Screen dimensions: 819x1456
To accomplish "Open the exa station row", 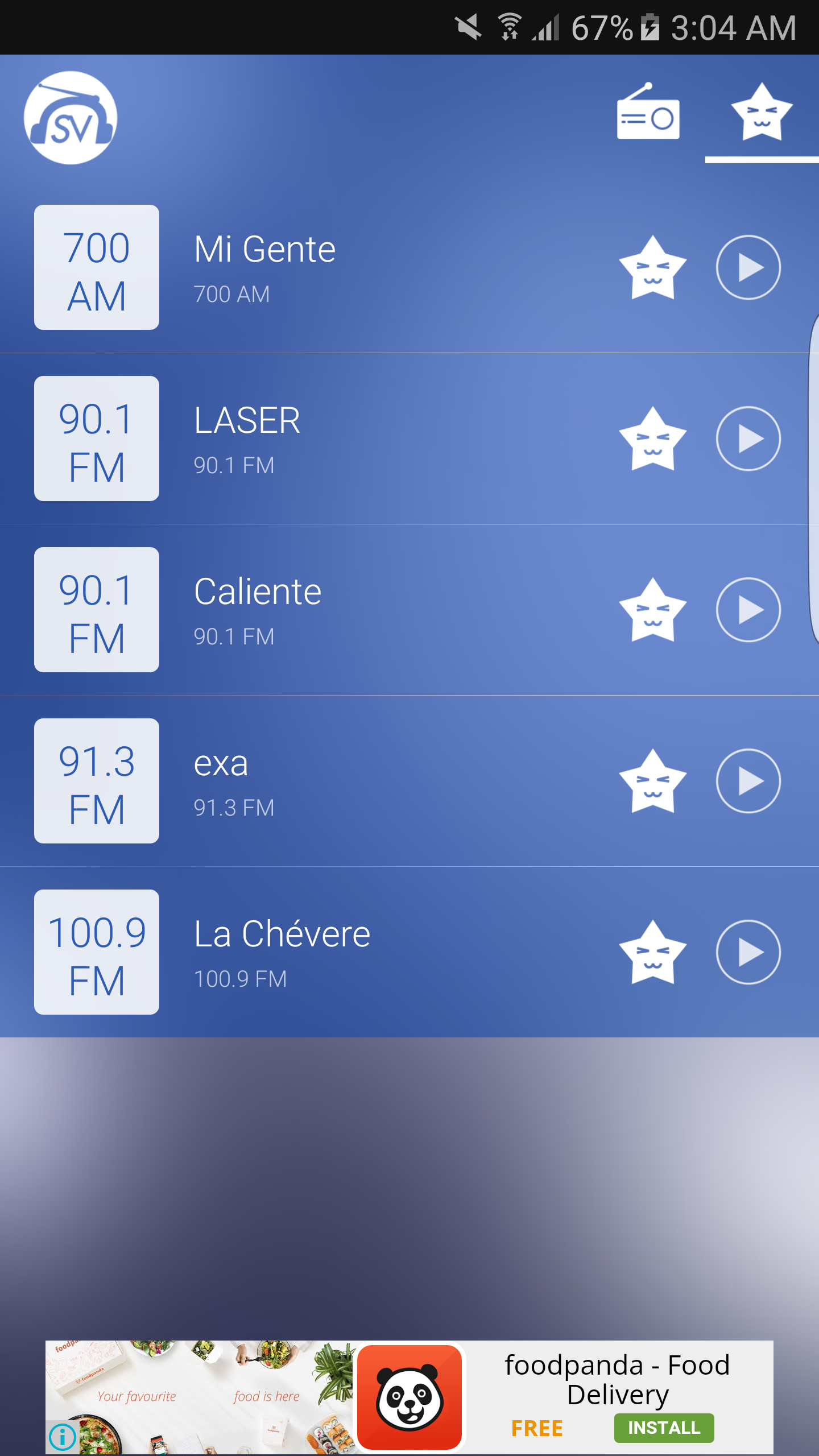I will [341, 781].
